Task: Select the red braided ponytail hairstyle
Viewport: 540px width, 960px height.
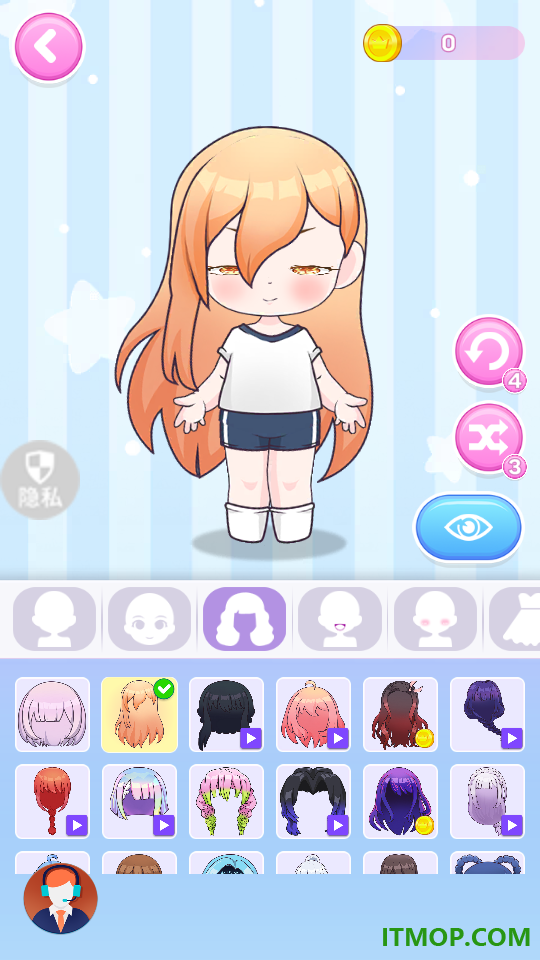Action: coord(53,801)
